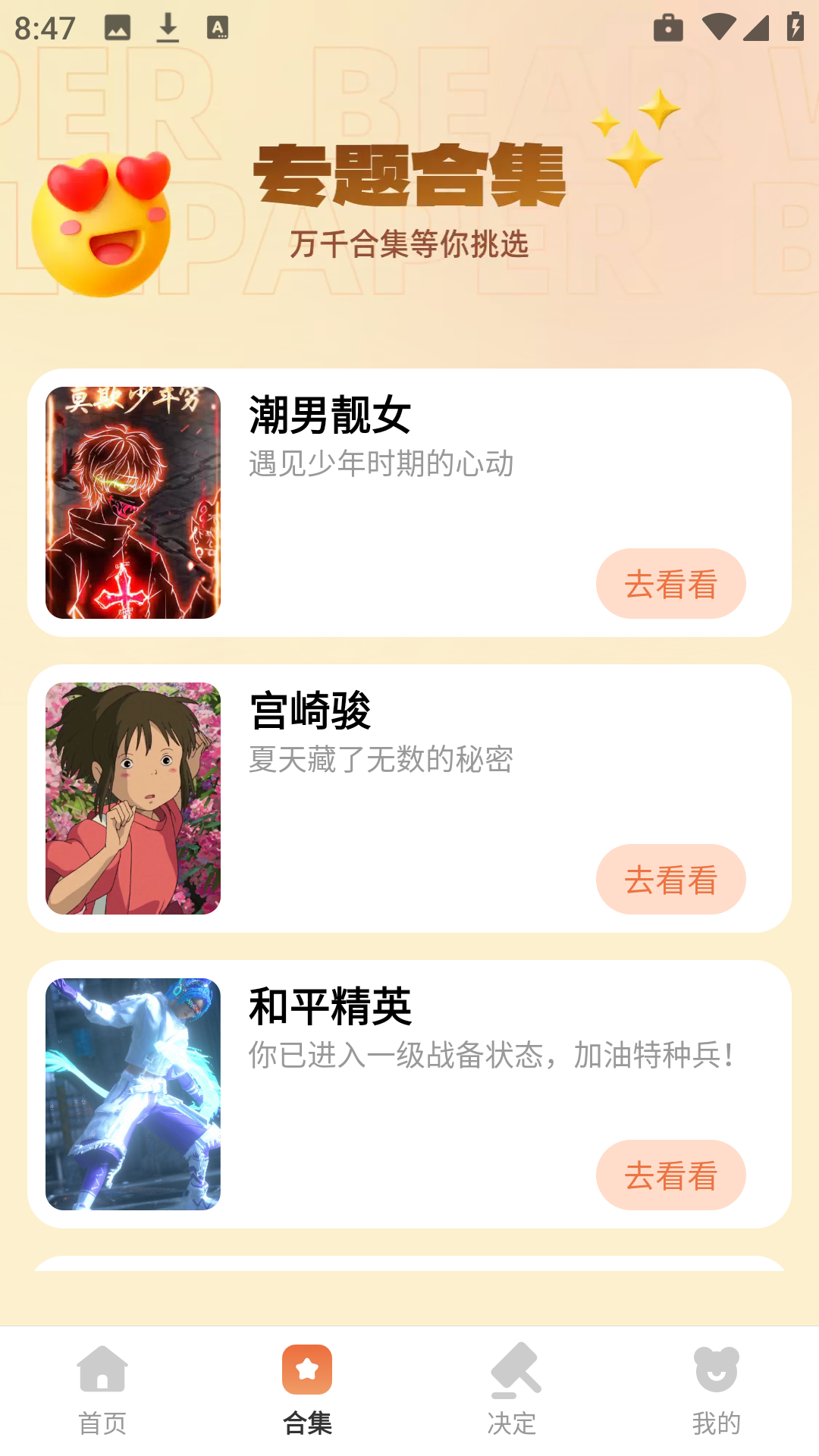The width and height of the screenshot is (819, 1456).
Task: Tap 去看看 for 潮男靓女 collection
Action: pos(670,584)
